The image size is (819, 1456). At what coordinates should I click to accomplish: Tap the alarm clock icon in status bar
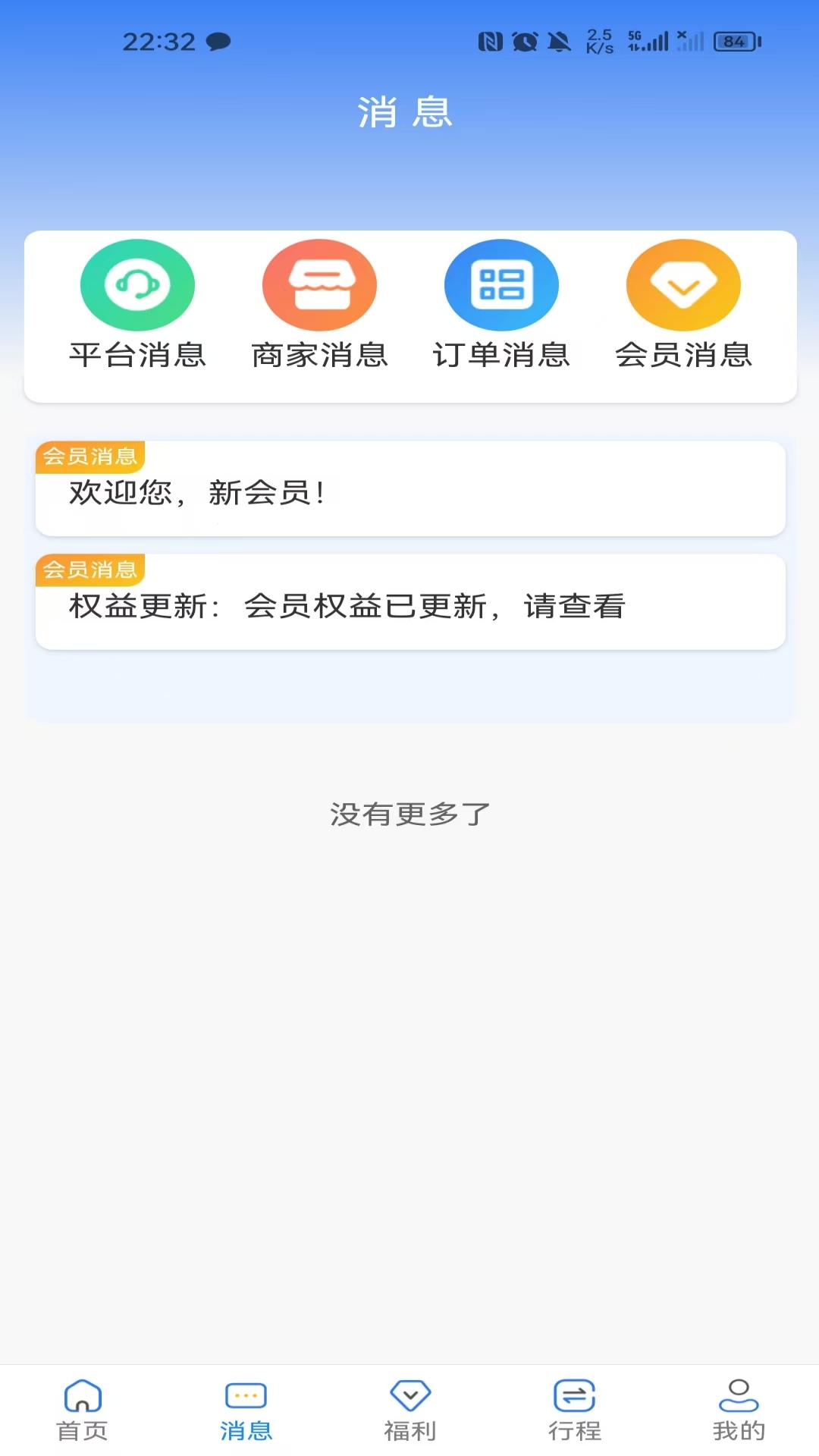pyautogui.click(x=526, y=40)
